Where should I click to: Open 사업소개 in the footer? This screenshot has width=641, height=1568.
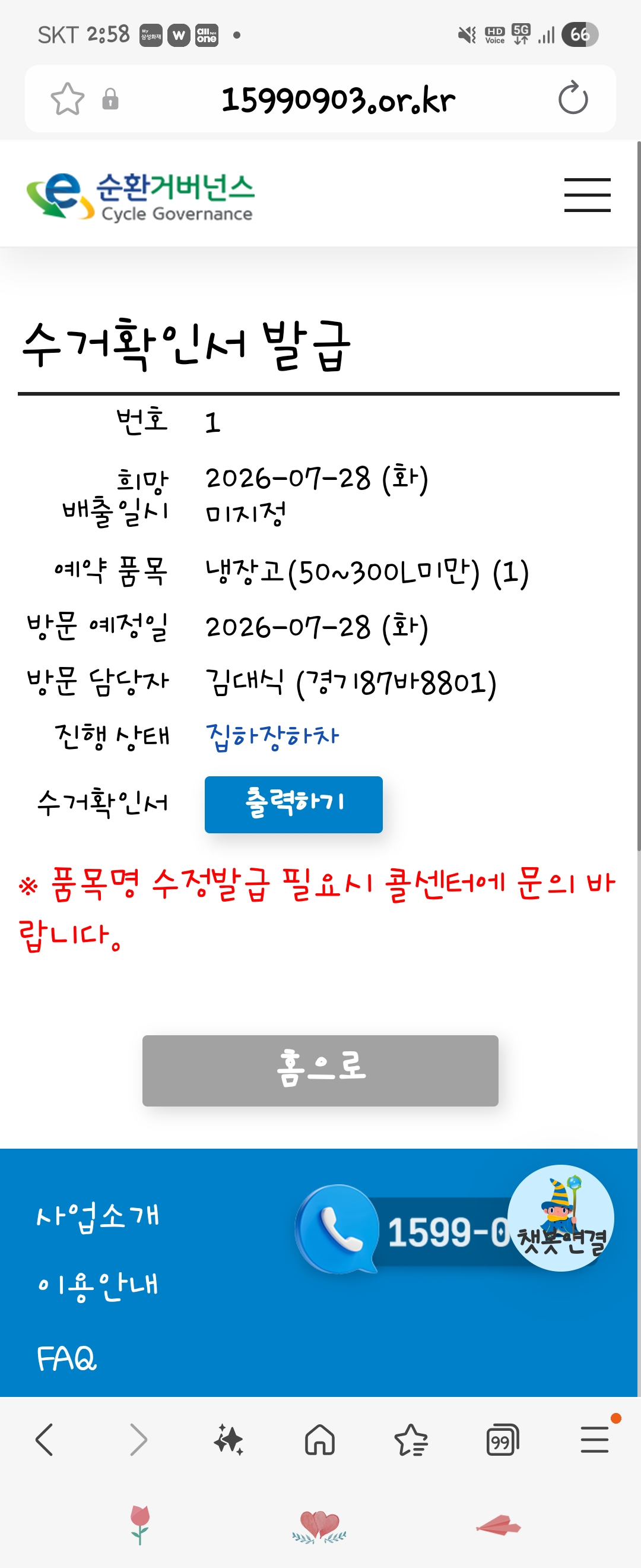pos(97,1215)
